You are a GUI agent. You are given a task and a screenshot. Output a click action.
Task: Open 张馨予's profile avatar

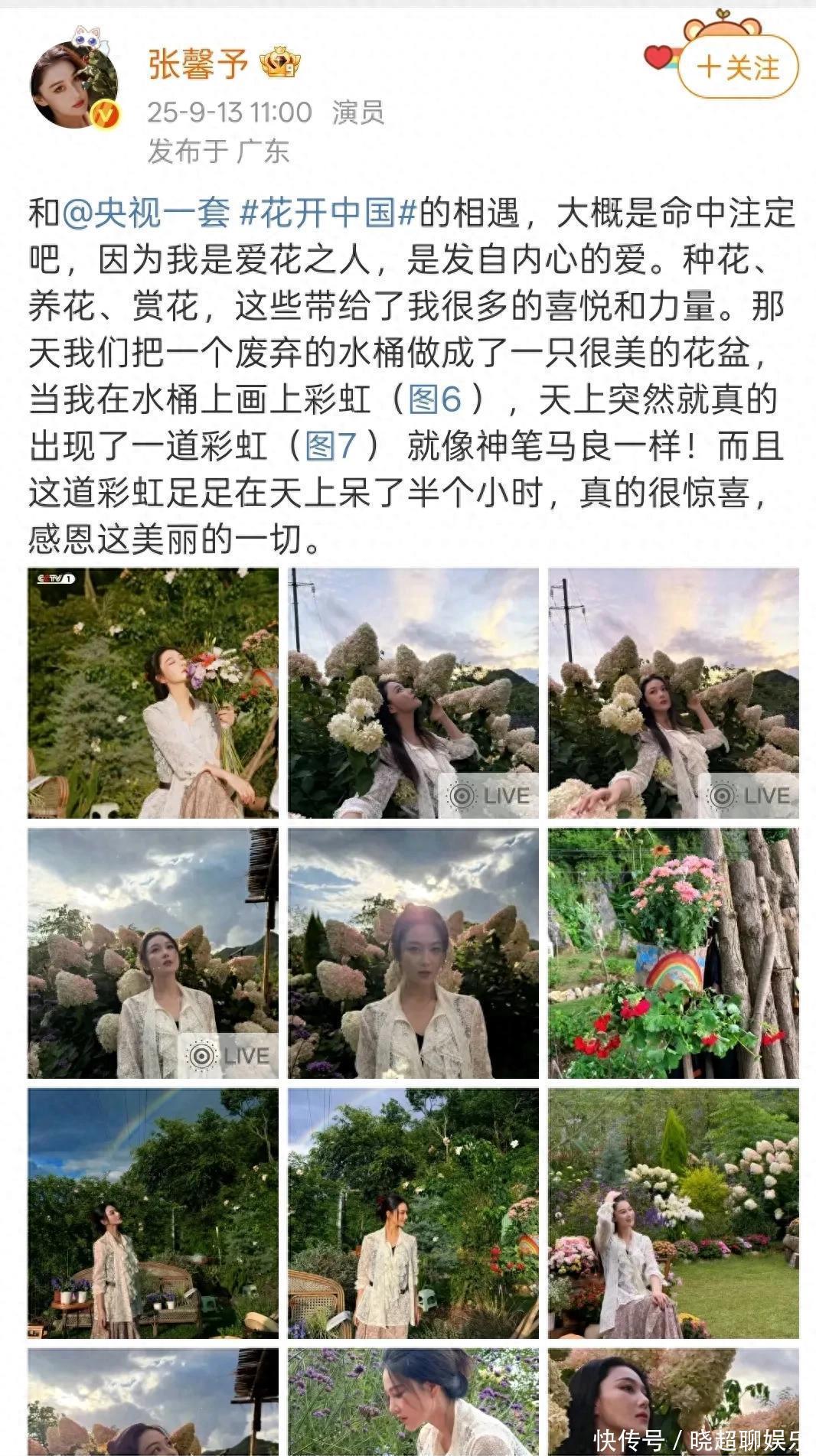[74, 85]
